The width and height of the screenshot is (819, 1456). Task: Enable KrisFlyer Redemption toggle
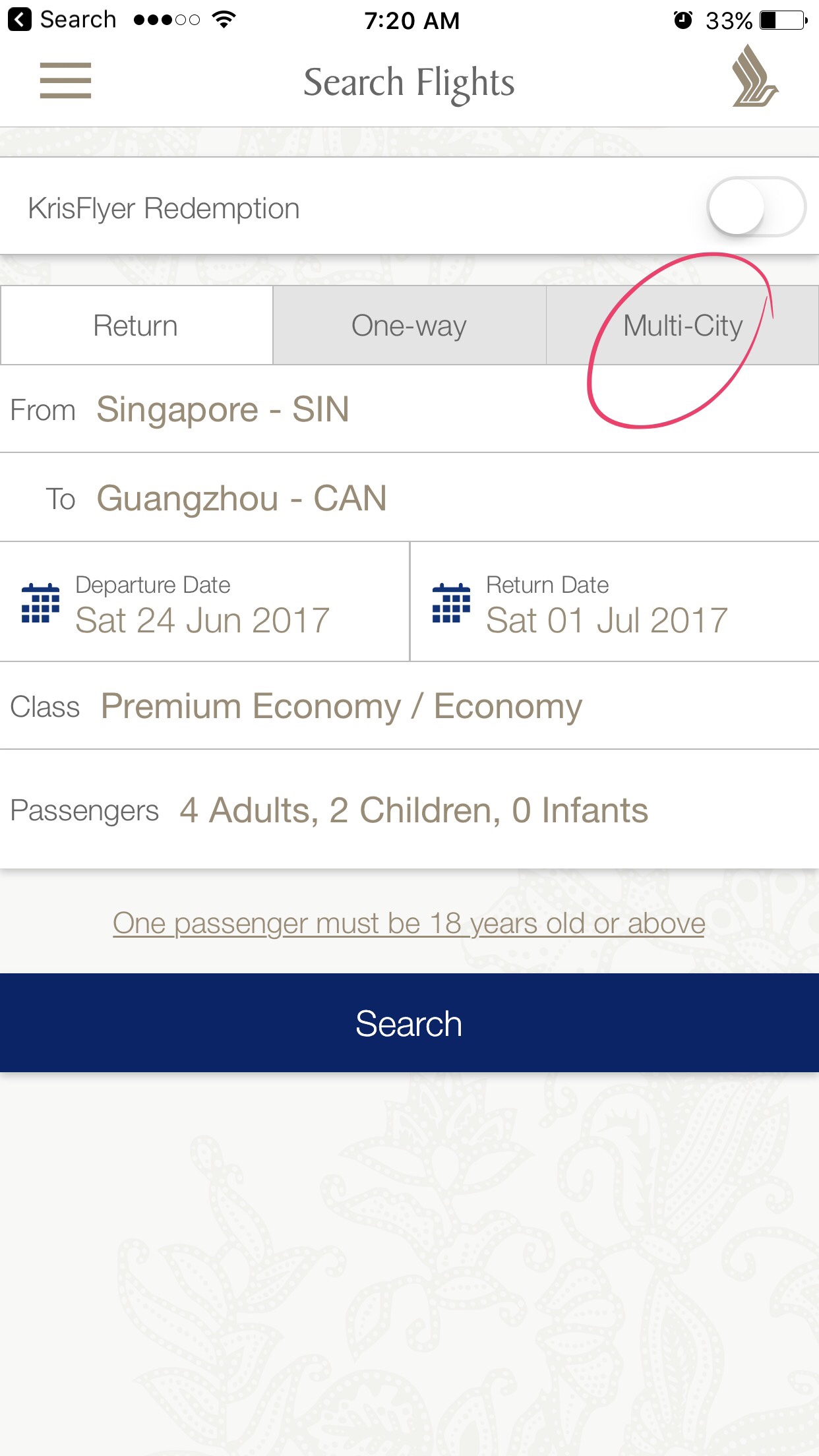tap(755, 207)
